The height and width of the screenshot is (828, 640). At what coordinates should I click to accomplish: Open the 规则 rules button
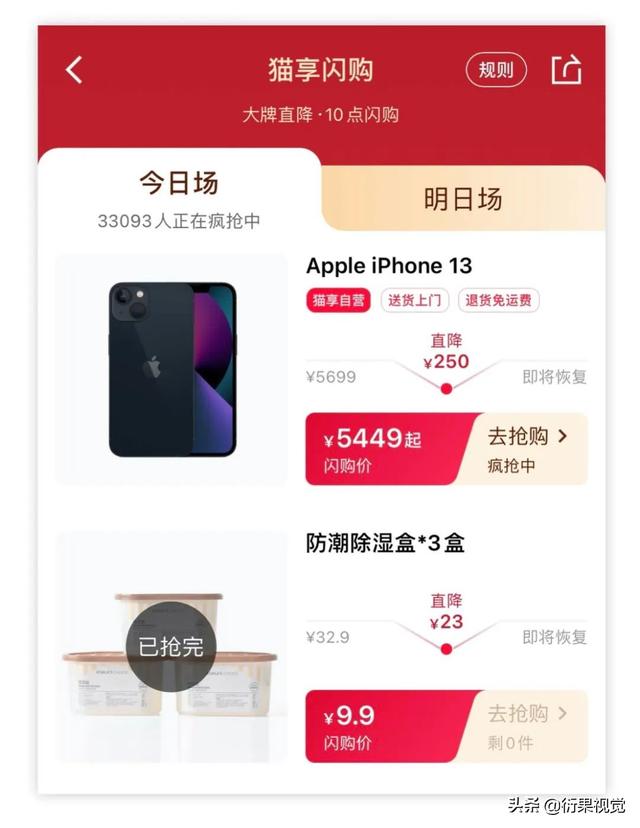(496, 70)
